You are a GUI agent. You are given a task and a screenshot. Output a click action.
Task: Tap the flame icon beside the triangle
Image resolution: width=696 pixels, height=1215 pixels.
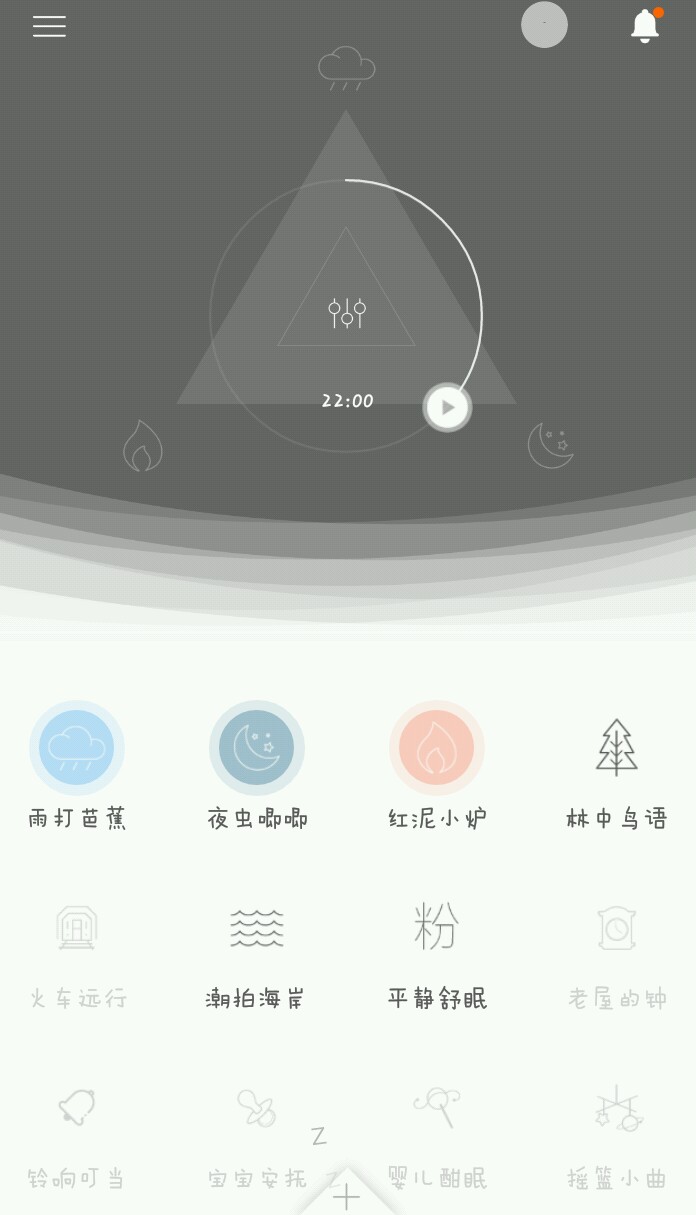coord(143,446)
